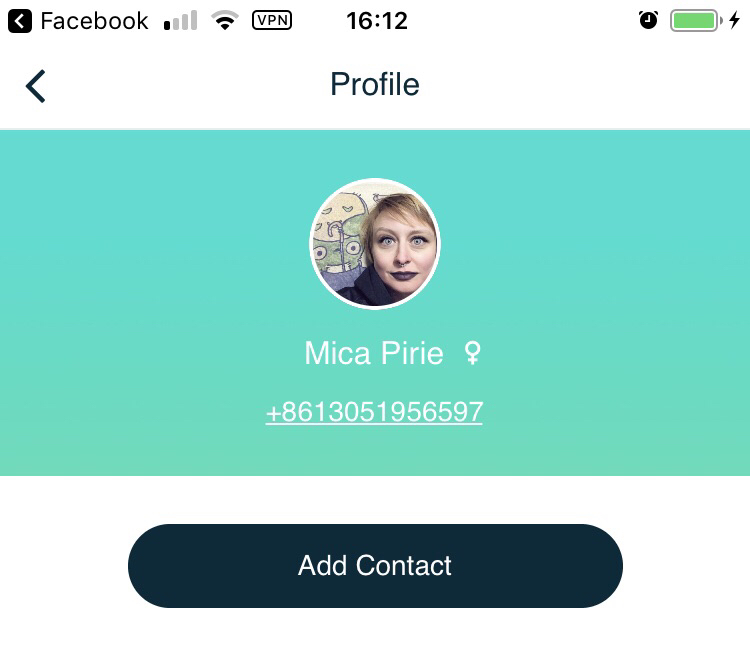Go back from the Profile screen
Screen dimensions: 750x670
36,86
